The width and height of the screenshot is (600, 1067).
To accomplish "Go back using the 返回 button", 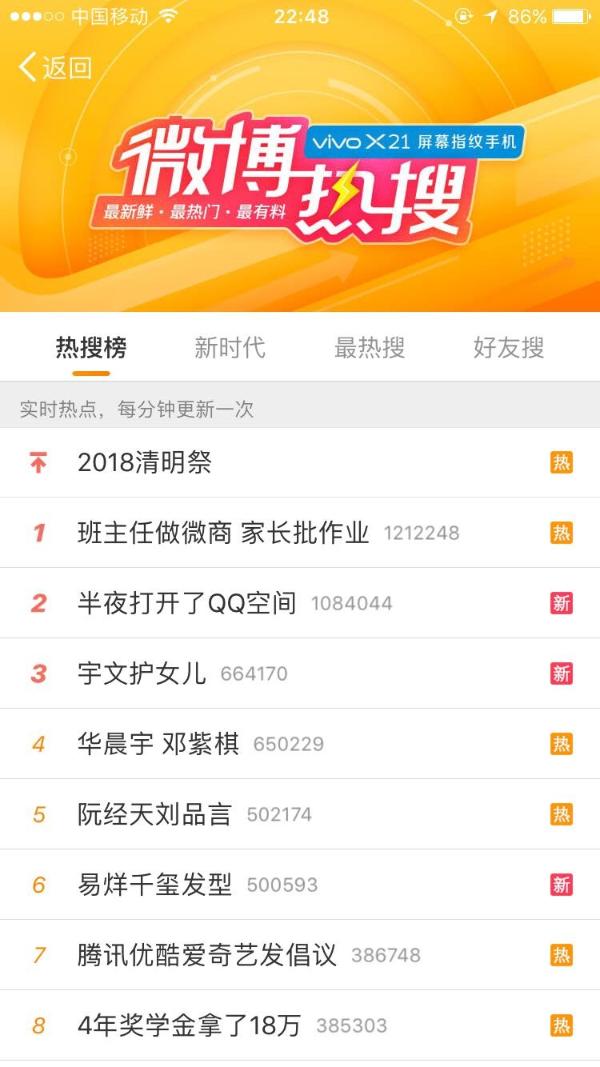I will [x=56, y=67].
